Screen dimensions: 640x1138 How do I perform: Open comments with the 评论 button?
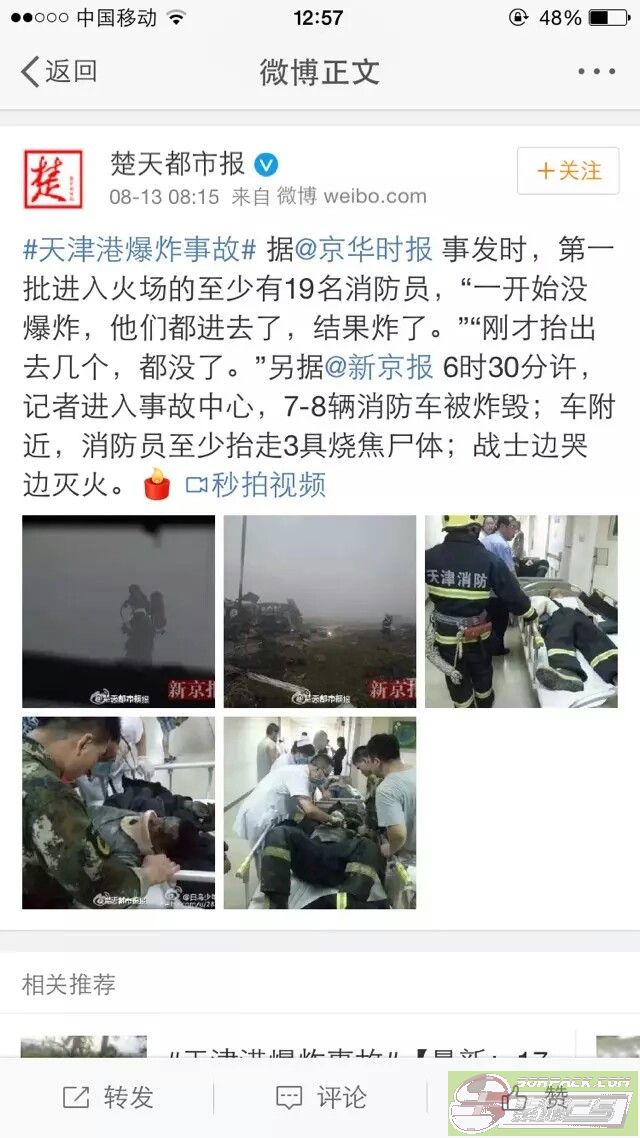[x=320, y=1097]
